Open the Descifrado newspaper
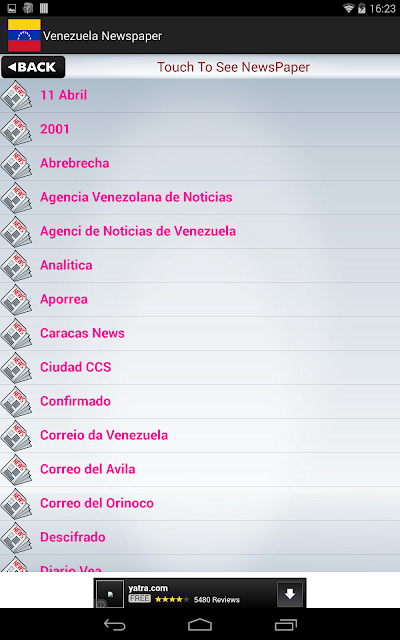Image resolution: width=400 pixels, height=640 pixels. (x=200, y=537)
